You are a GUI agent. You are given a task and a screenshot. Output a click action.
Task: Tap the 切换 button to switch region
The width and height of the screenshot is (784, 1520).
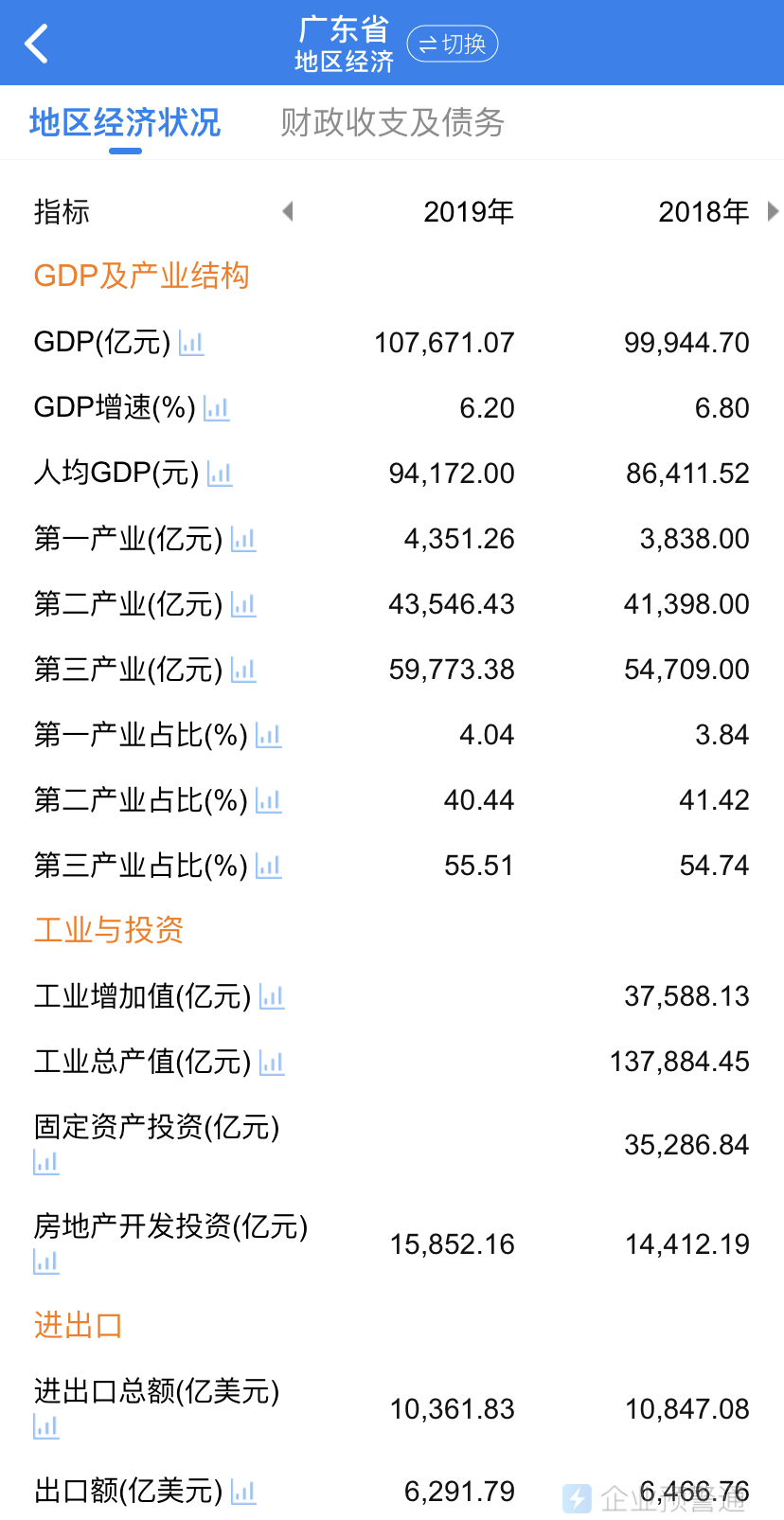pos(453,44)
